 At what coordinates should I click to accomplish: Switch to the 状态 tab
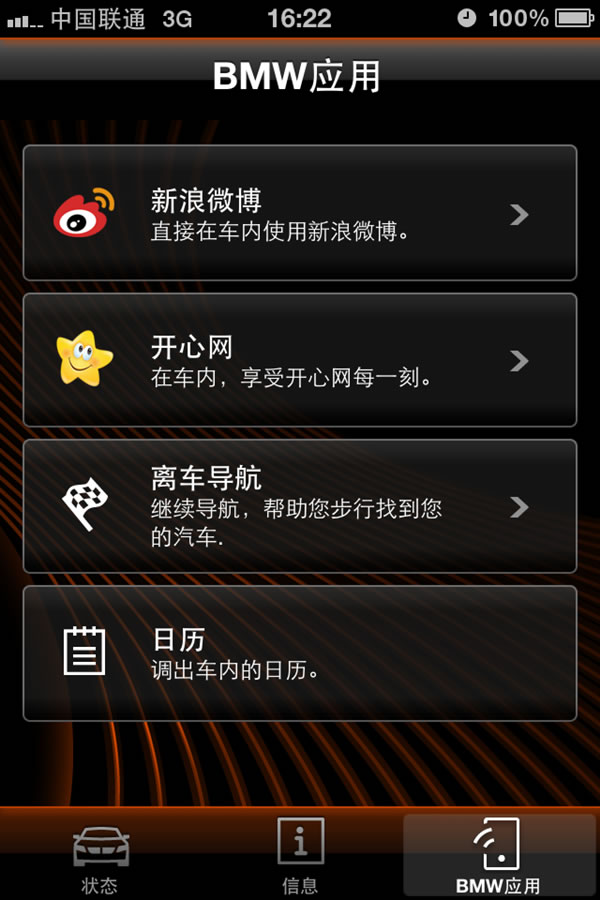click(x=100, y=856)
